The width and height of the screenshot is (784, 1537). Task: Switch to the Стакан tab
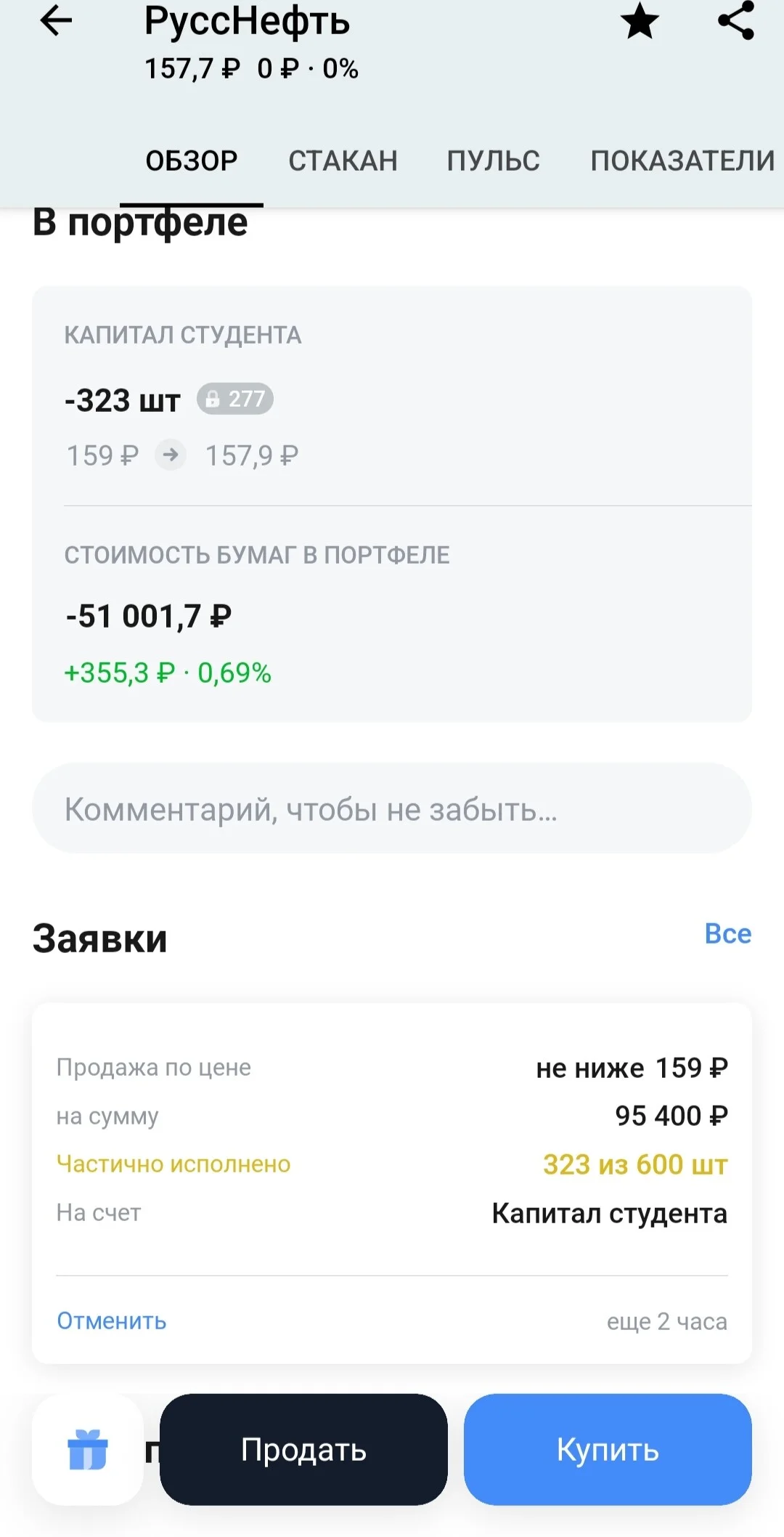tap(343, 161)
